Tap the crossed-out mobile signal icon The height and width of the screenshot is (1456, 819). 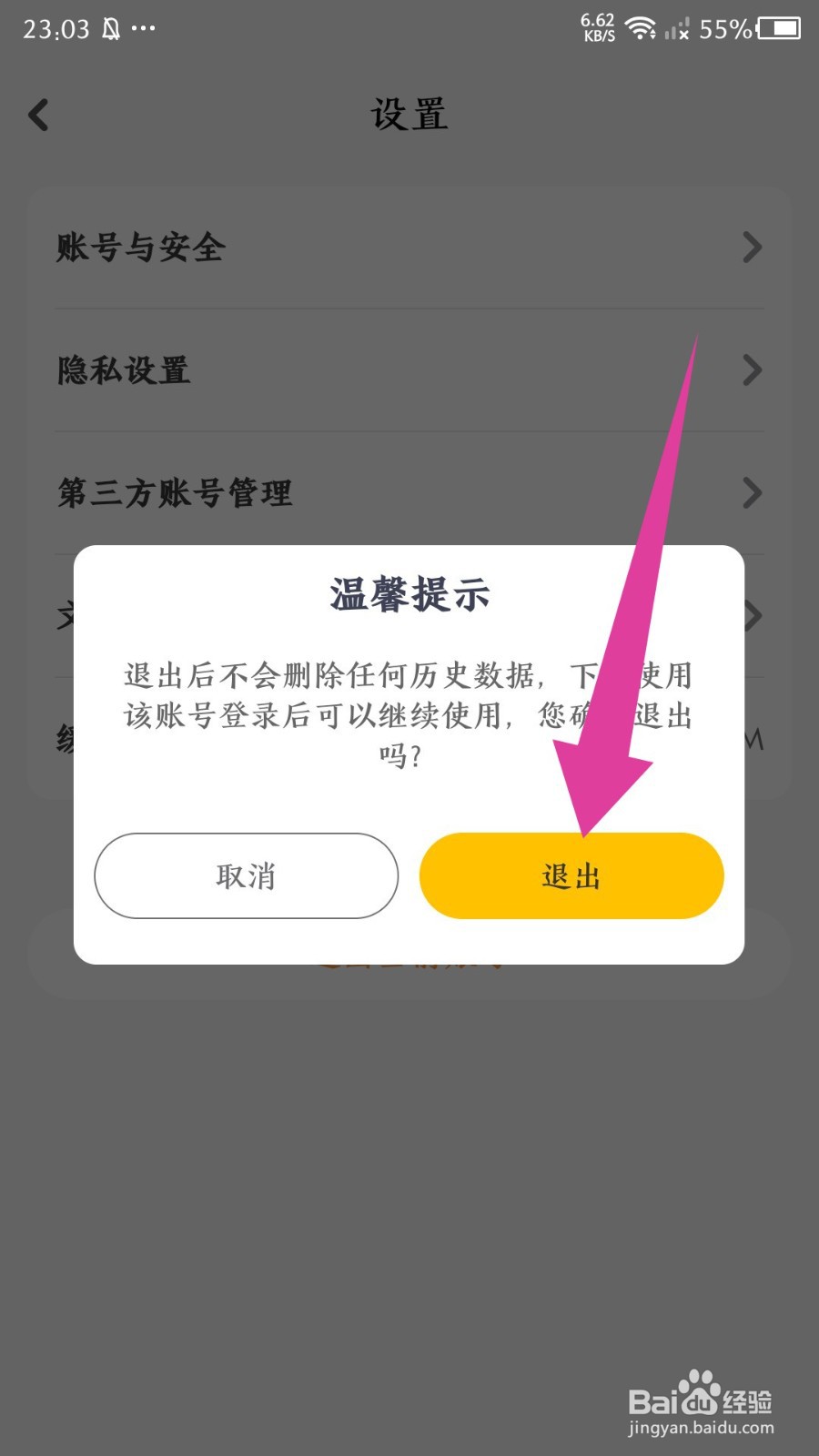click(x=676, y=30)
